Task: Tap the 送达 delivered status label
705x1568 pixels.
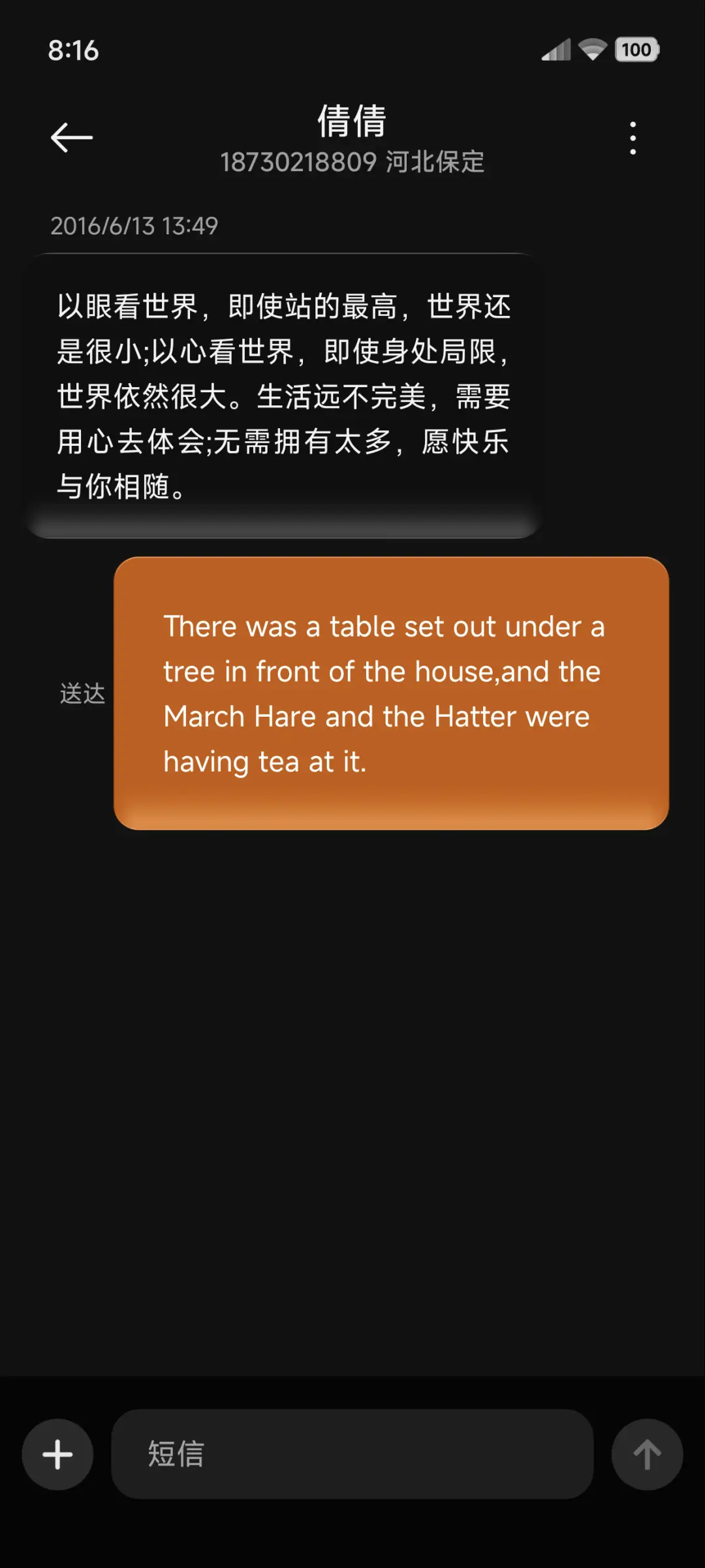Action: pos(81,695)
